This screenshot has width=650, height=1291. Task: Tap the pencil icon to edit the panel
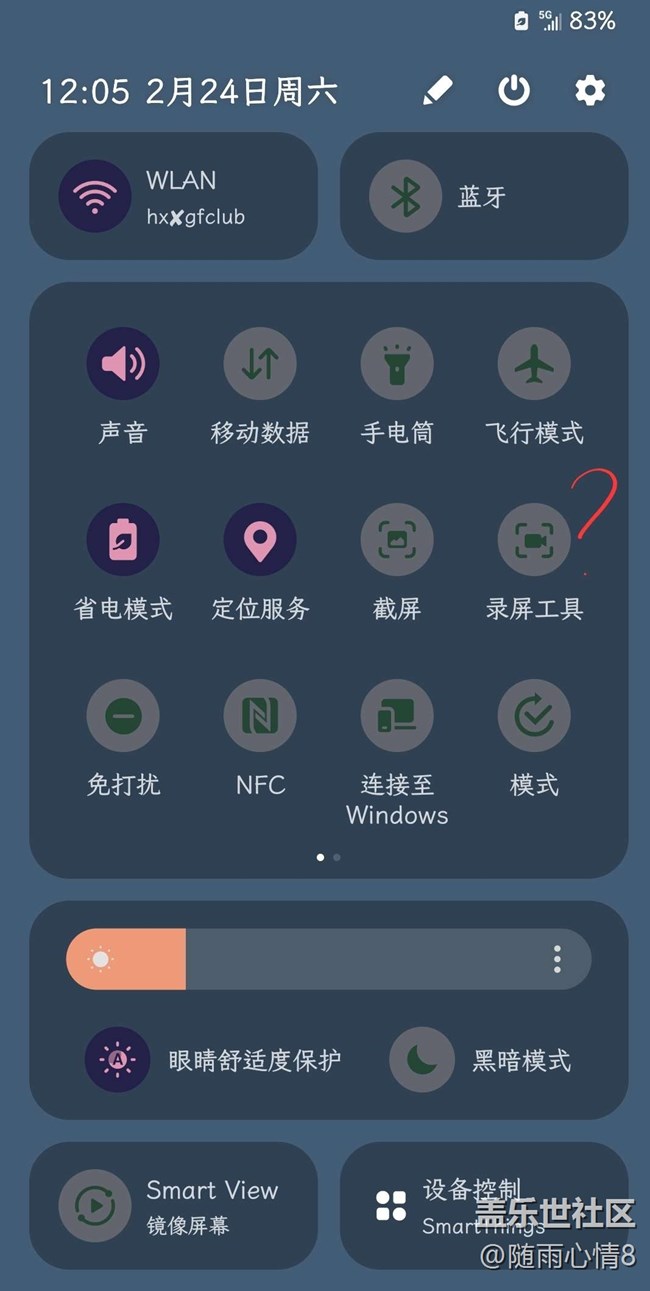coord(437,91)
